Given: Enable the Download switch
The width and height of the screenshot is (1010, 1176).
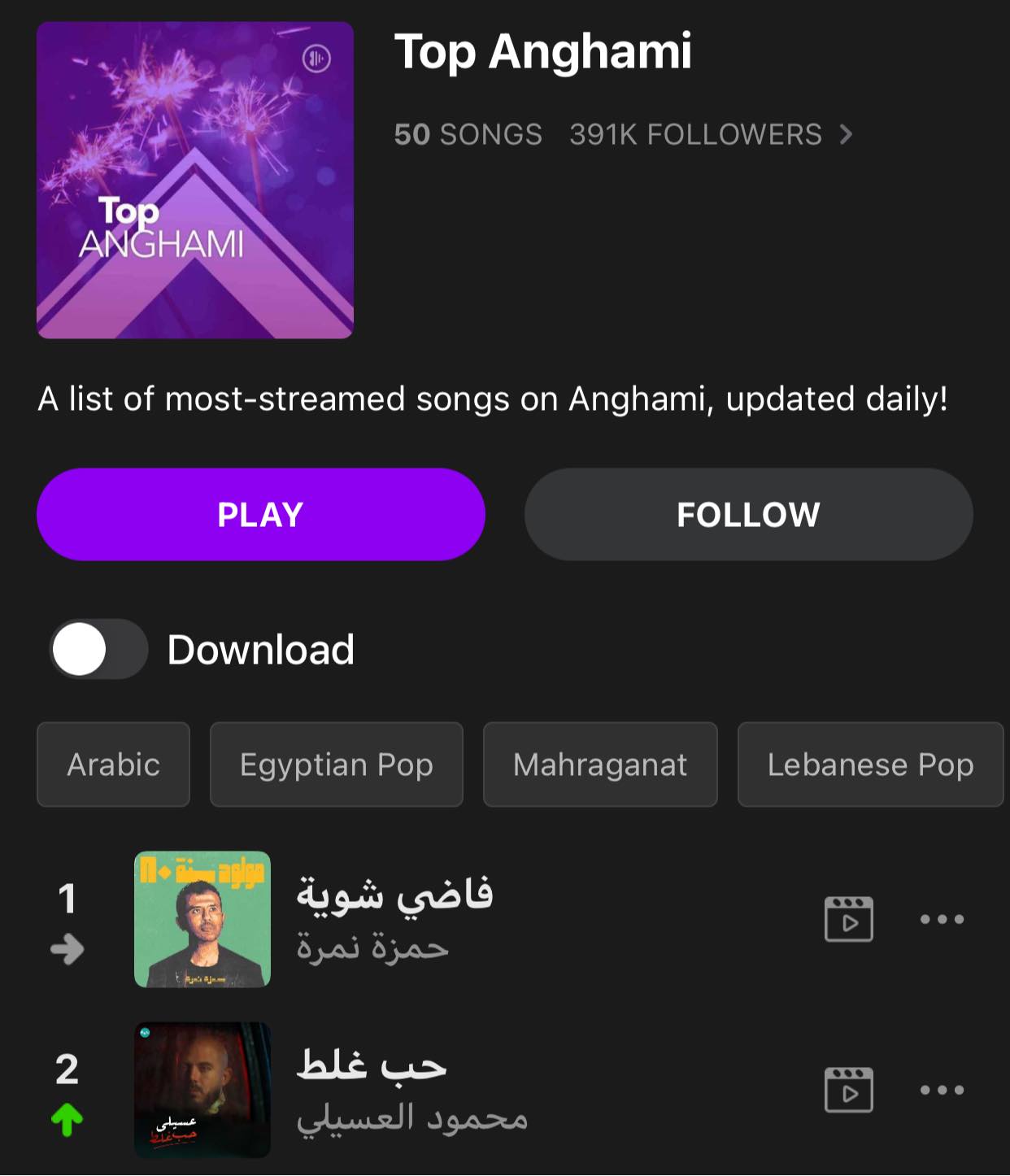Looking at the screenshot, I should [x=98, y=649].
